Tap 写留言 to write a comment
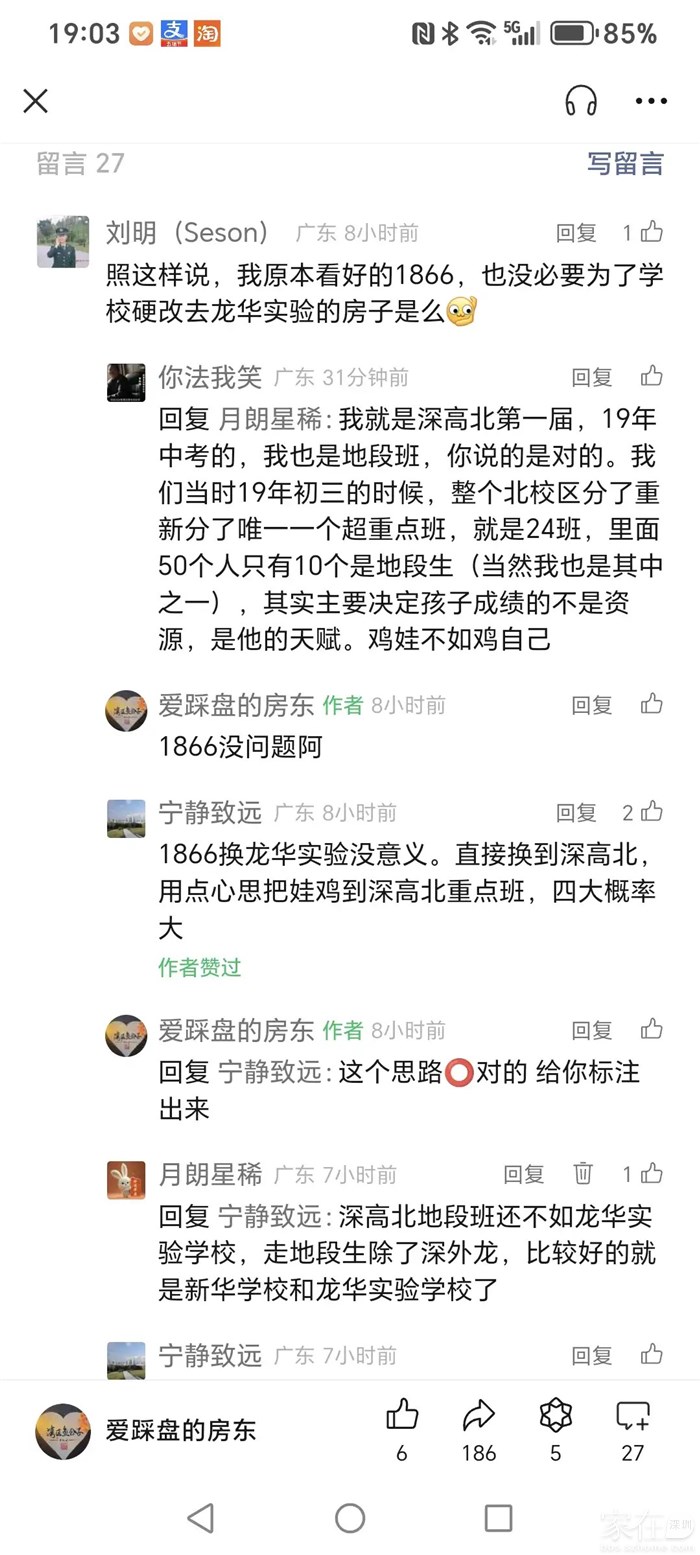 point(625,163)
